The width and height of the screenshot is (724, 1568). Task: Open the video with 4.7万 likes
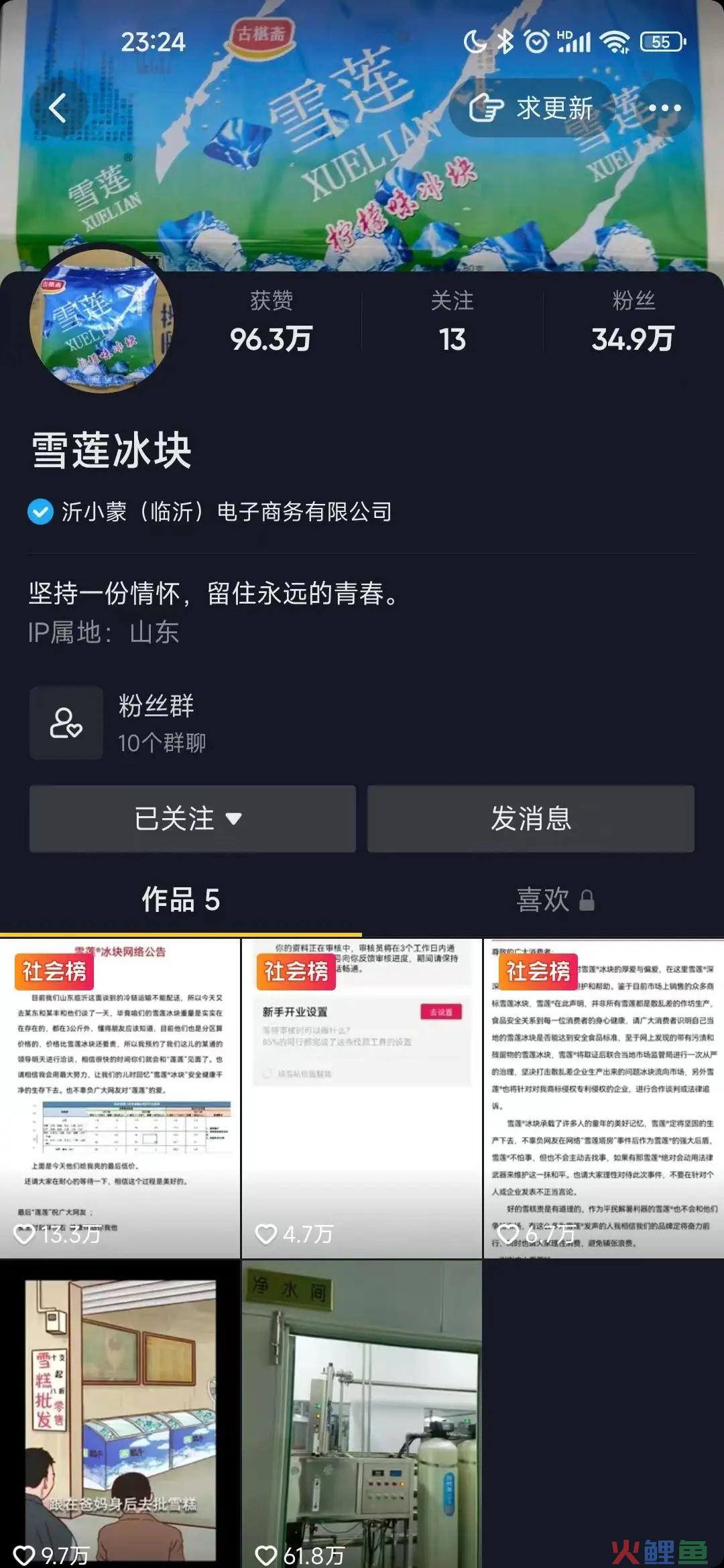(x=362, y=1098)
